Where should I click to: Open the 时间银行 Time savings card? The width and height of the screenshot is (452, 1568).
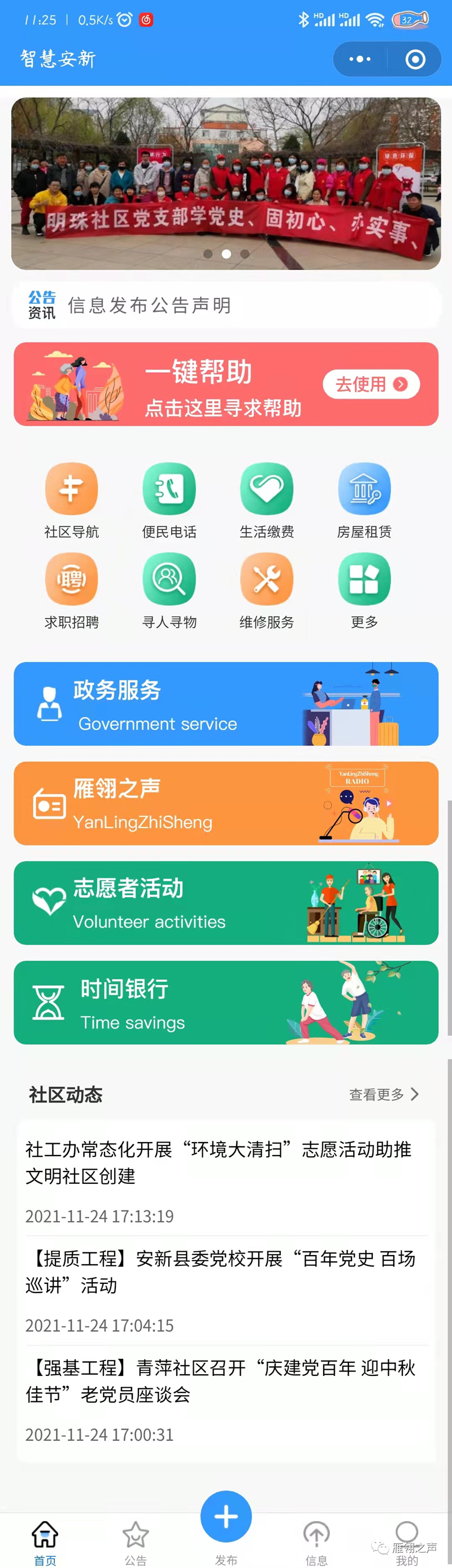coord(226,1002)
